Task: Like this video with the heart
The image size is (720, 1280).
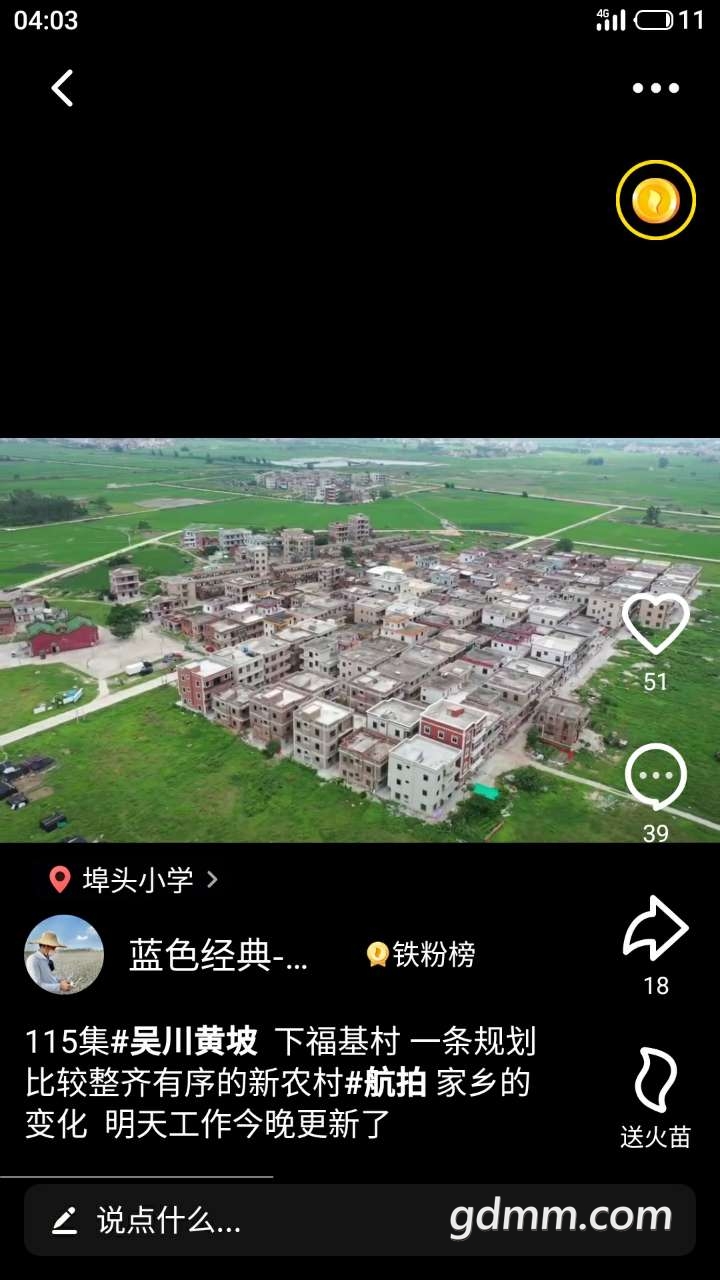Action: [655, 625]
